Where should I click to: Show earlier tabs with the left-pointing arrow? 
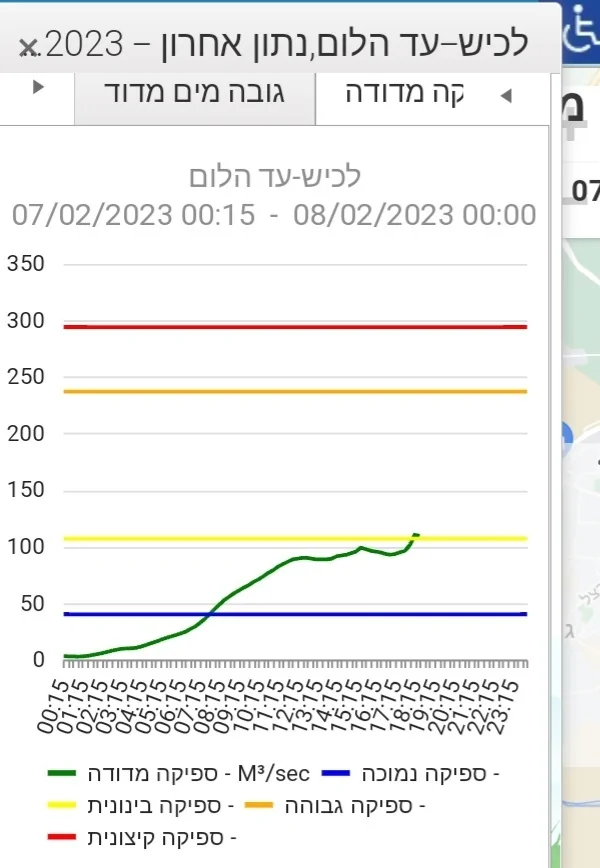pyautogui.click(x=506, y=96)
